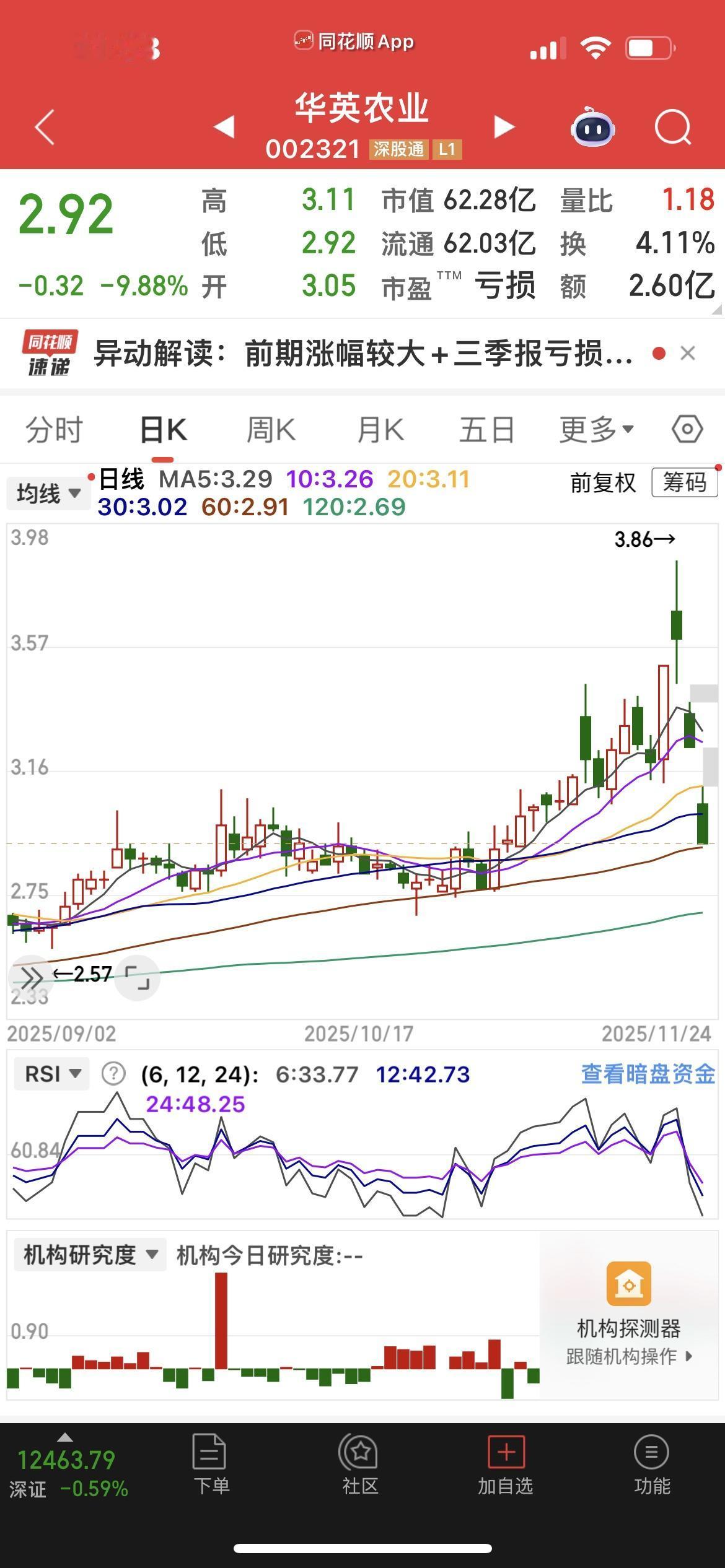The height and width of the screenshot is (1568, 725).
Task: Open the 均线 indicator dropdown
Action: coord(48,494)
